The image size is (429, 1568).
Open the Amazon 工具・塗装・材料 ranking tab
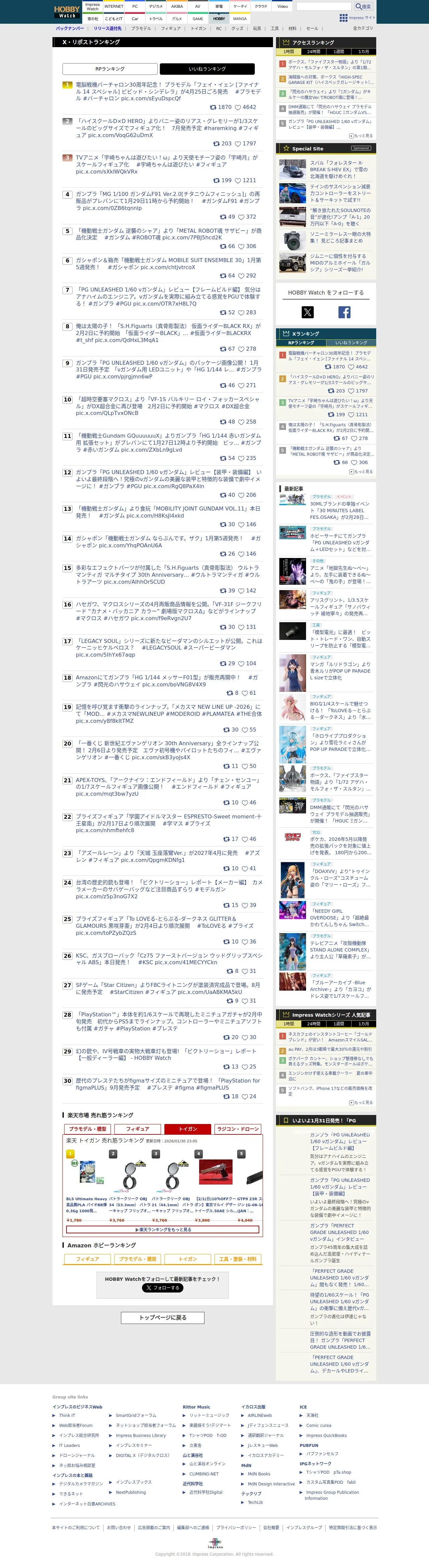tap(238, 1259)
